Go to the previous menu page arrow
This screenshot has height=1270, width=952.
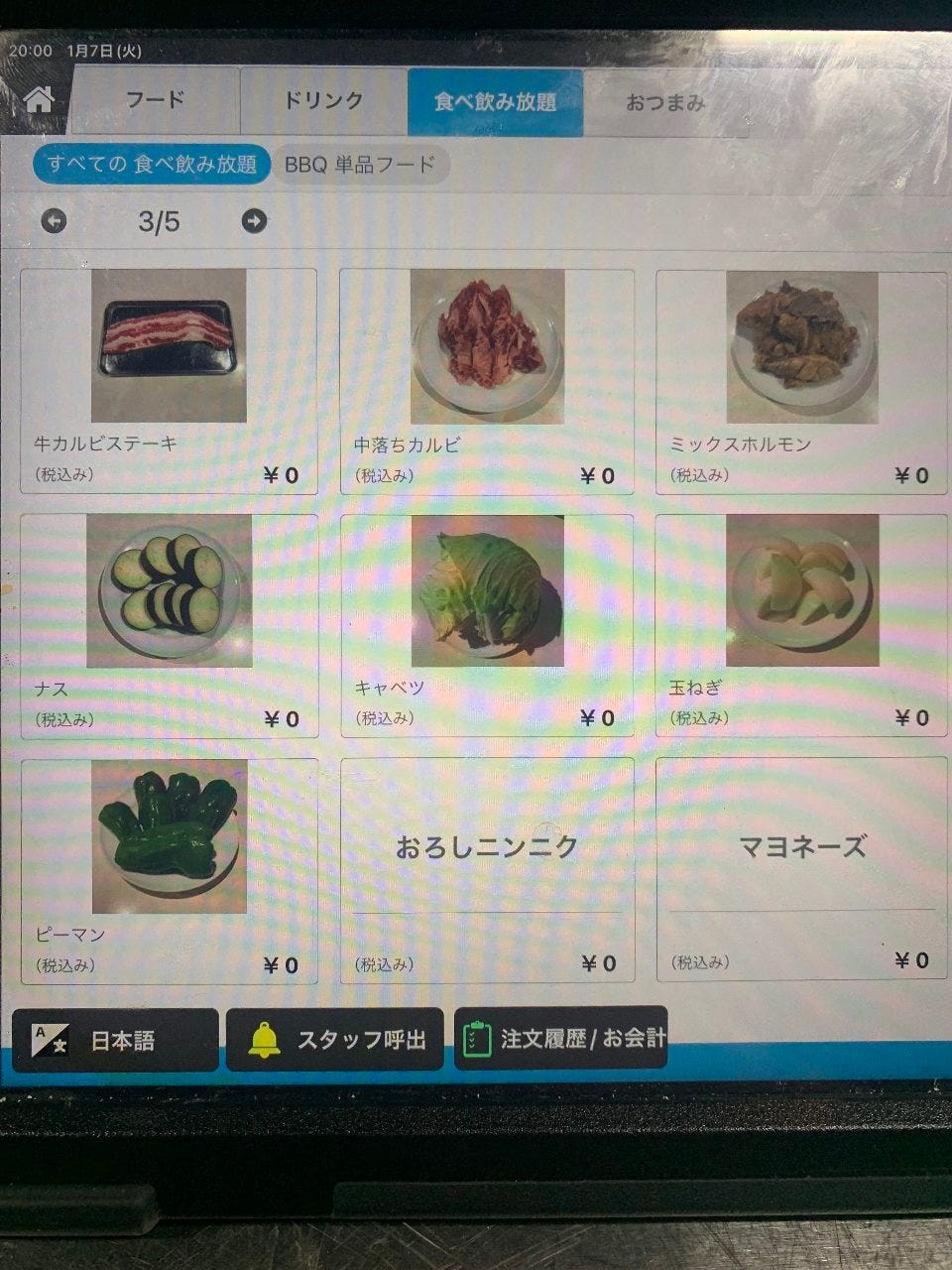click(x=55, y=220)
